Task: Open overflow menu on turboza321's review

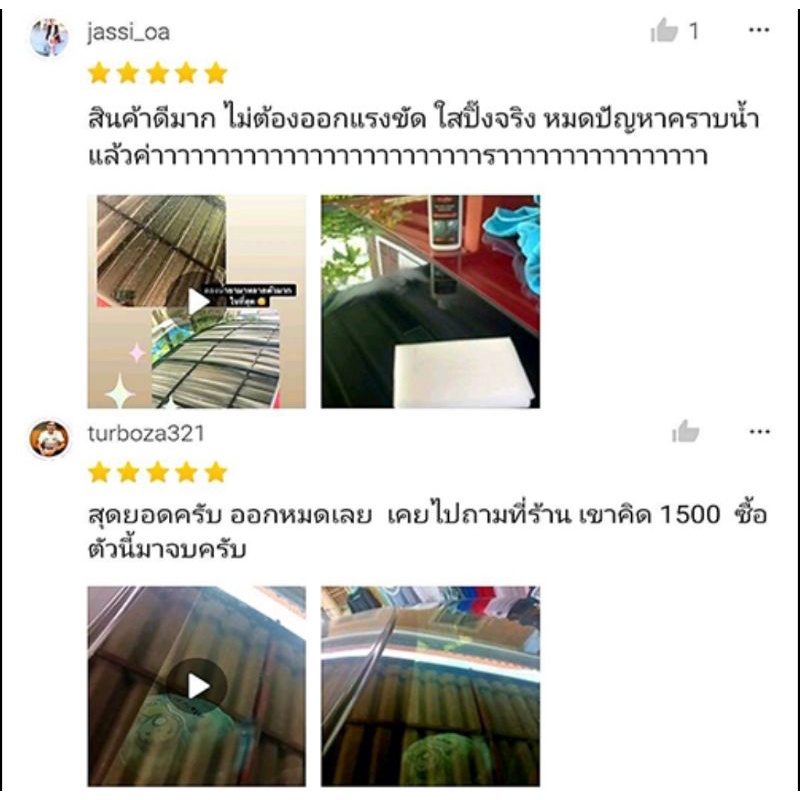Action: [x=759, y=432]
